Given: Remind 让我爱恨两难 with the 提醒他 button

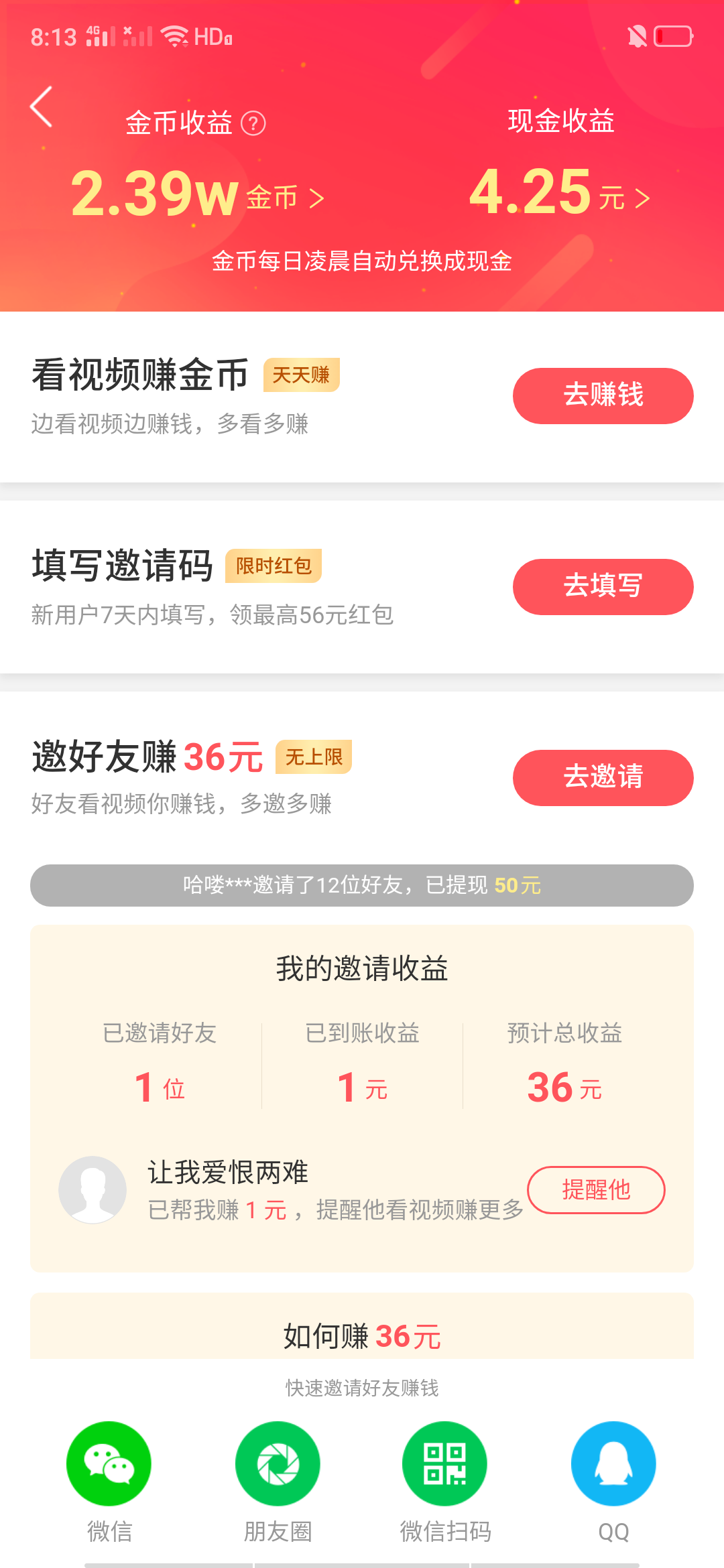Looking at the screenshot, I should [596, 1190].
